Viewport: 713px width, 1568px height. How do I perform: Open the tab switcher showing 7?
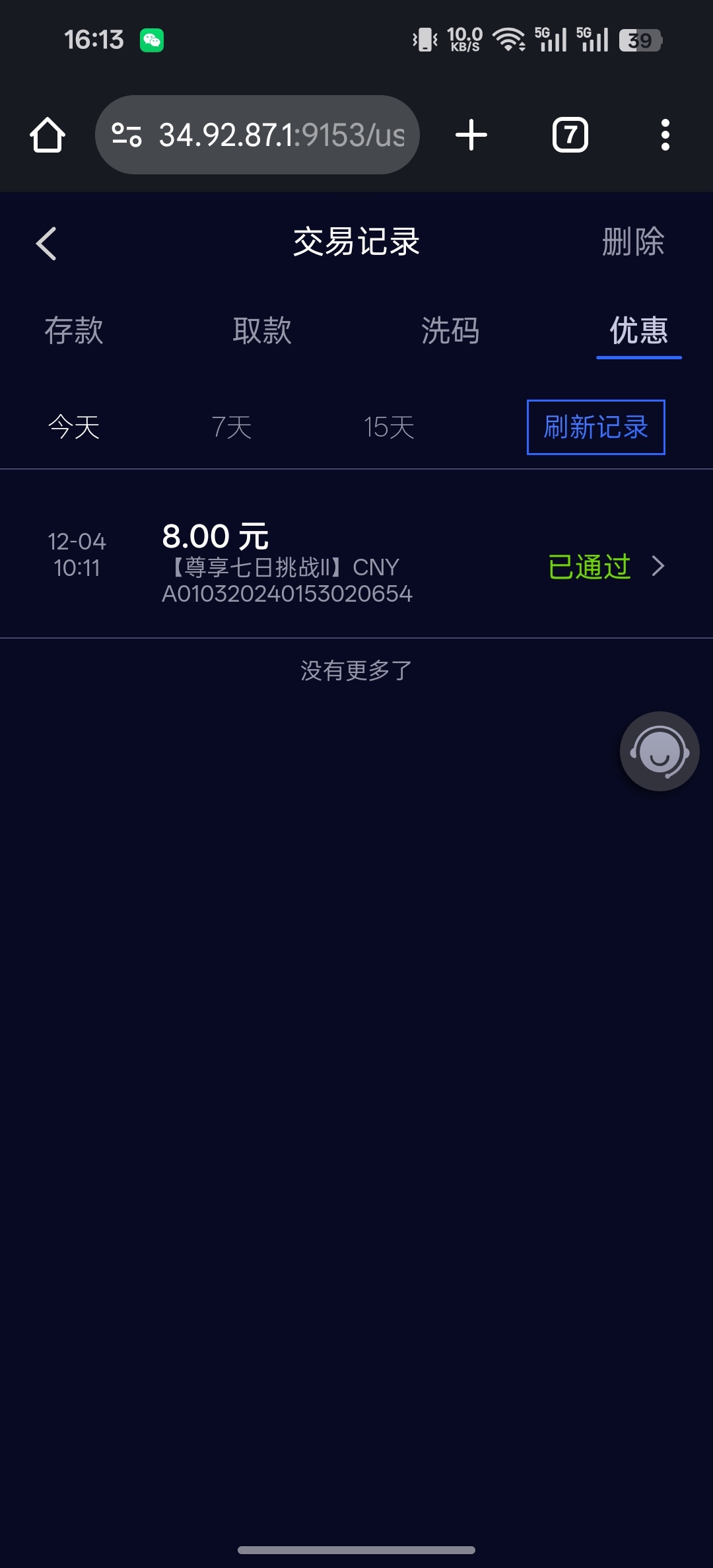(570, 135)
